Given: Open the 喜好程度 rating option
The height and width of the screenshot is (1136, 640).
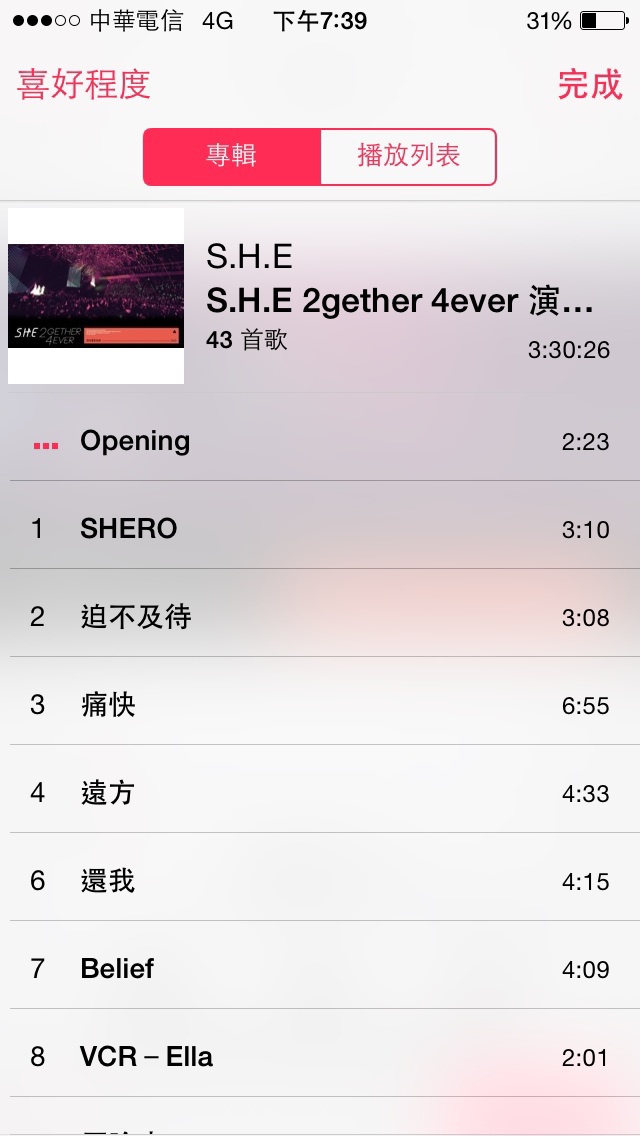Looking at the screenshot, I should click(84, 85).
